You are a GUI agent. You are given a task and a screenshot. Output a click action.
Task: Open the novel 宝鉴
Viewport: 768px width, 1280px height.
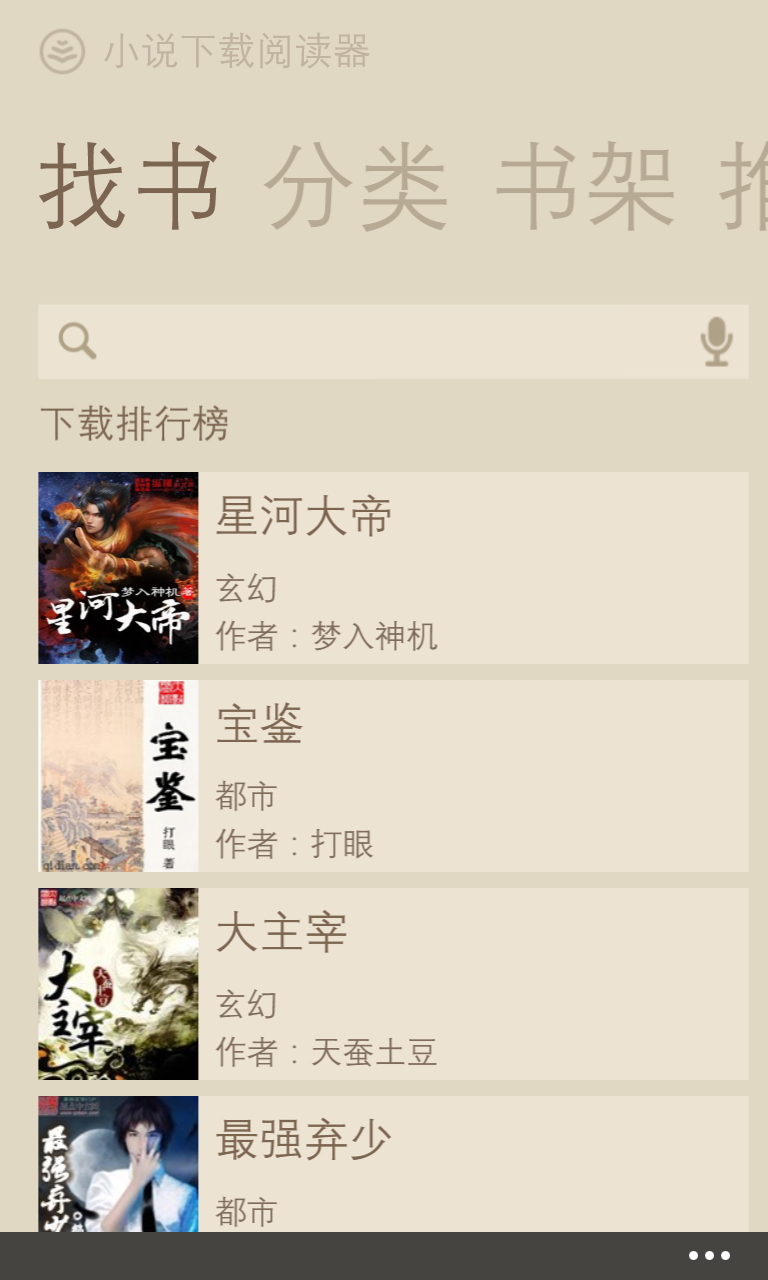coord(393,776)
